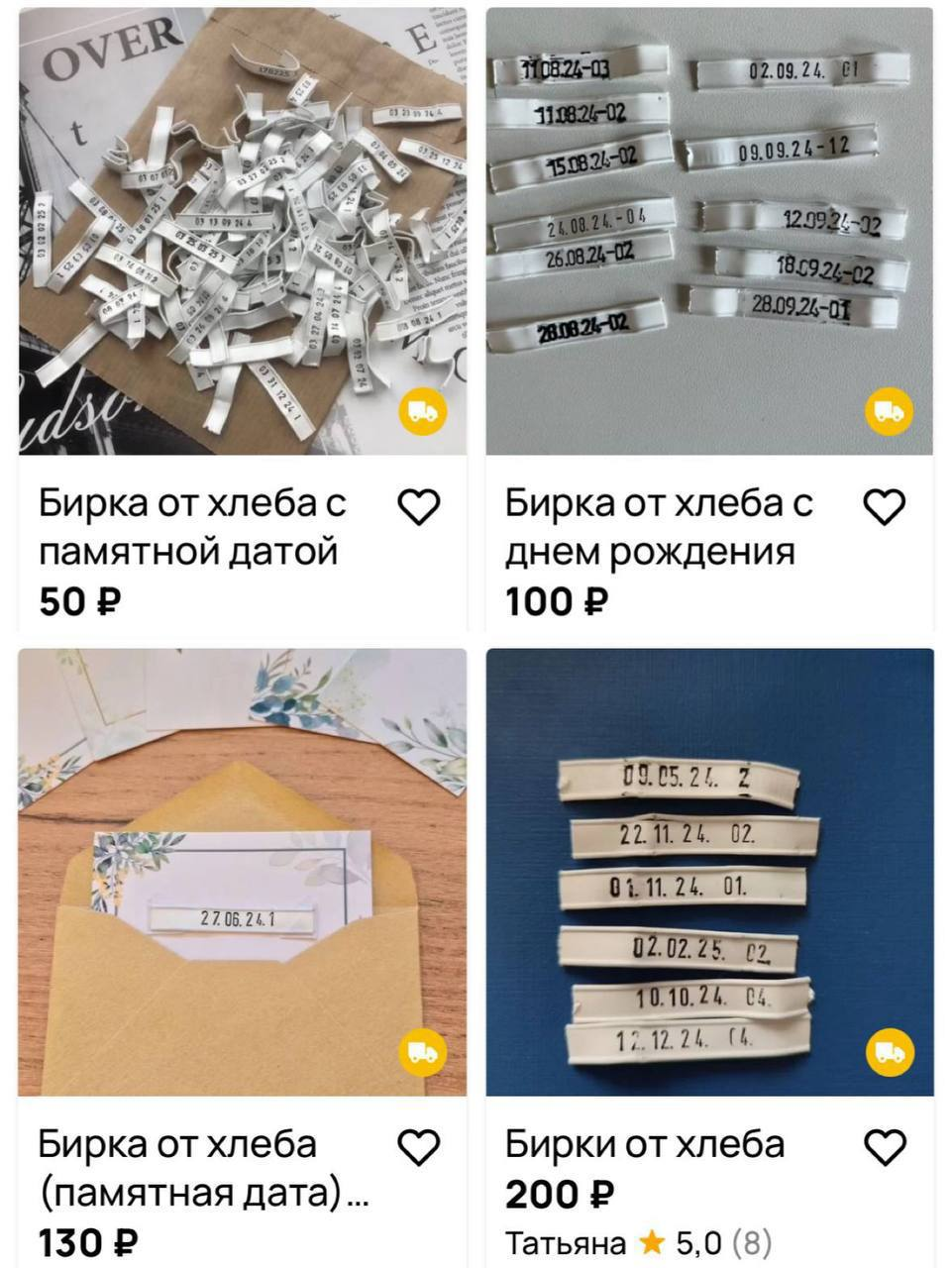
Task: Open the 200 ₽ 'Бирки от хлеба' photo
Action: [x=709, y=872]
